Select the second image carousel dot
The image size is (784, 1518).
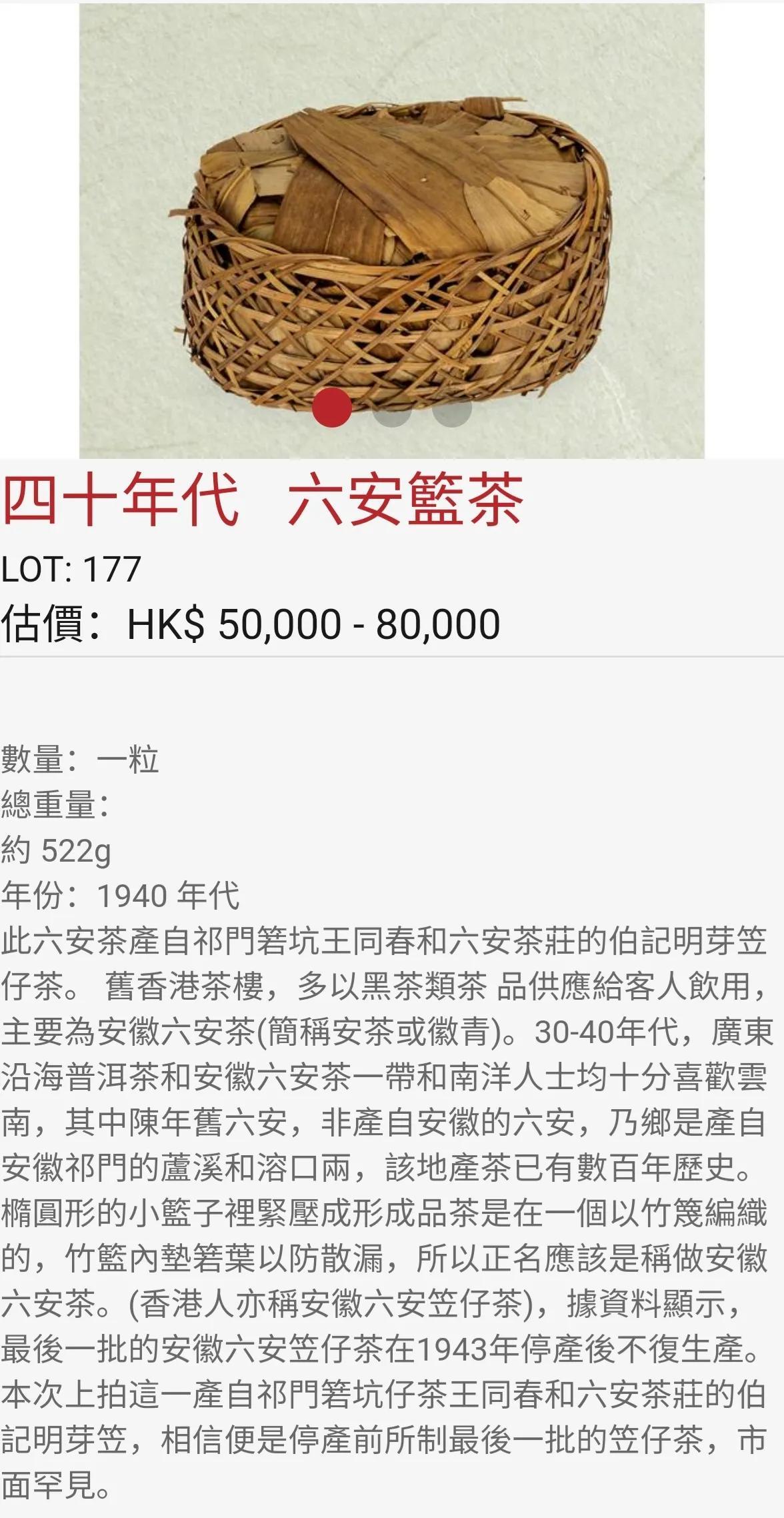(x=392, y=407)
